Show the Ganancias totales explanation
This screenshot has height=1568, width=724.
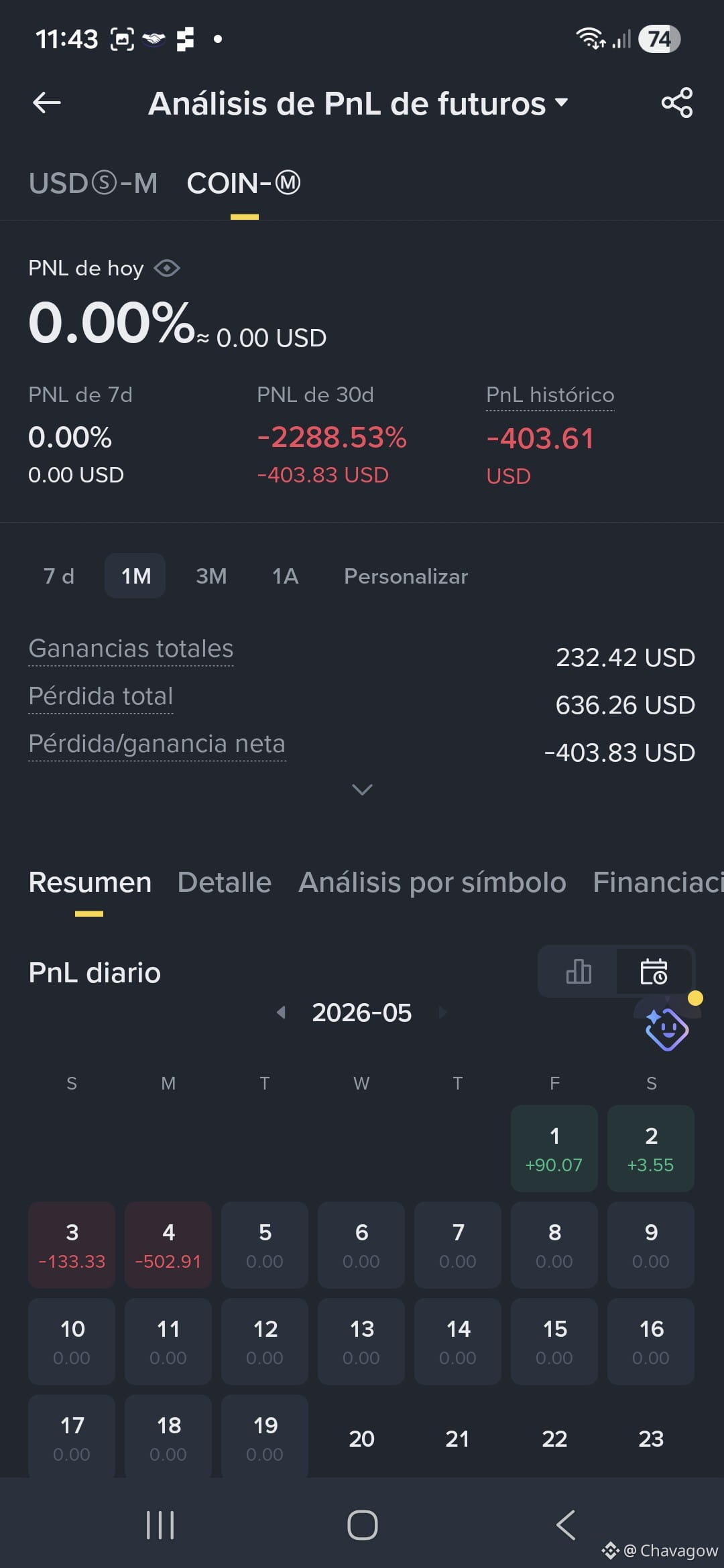coord(131,649)
